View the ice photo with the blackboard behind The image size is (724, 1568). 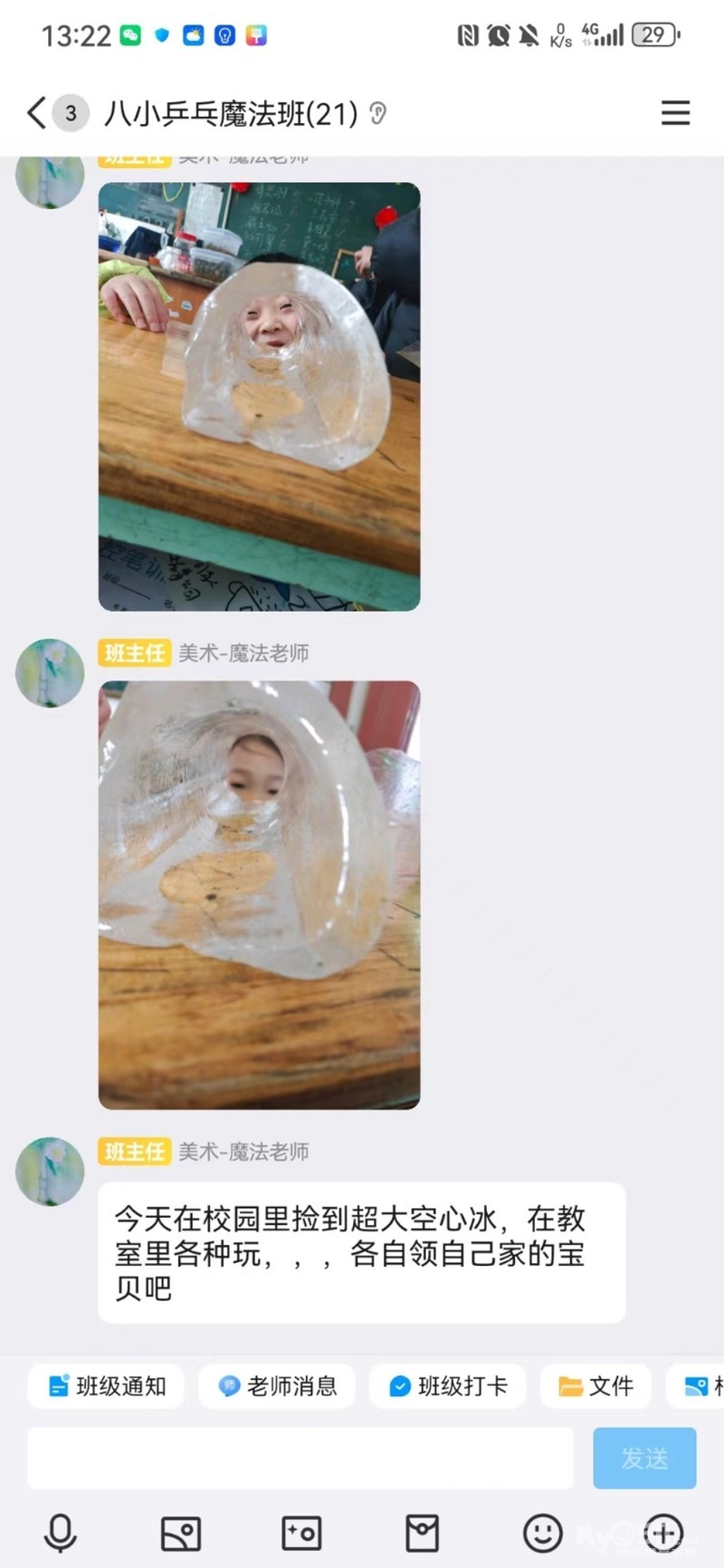point(259,396)
